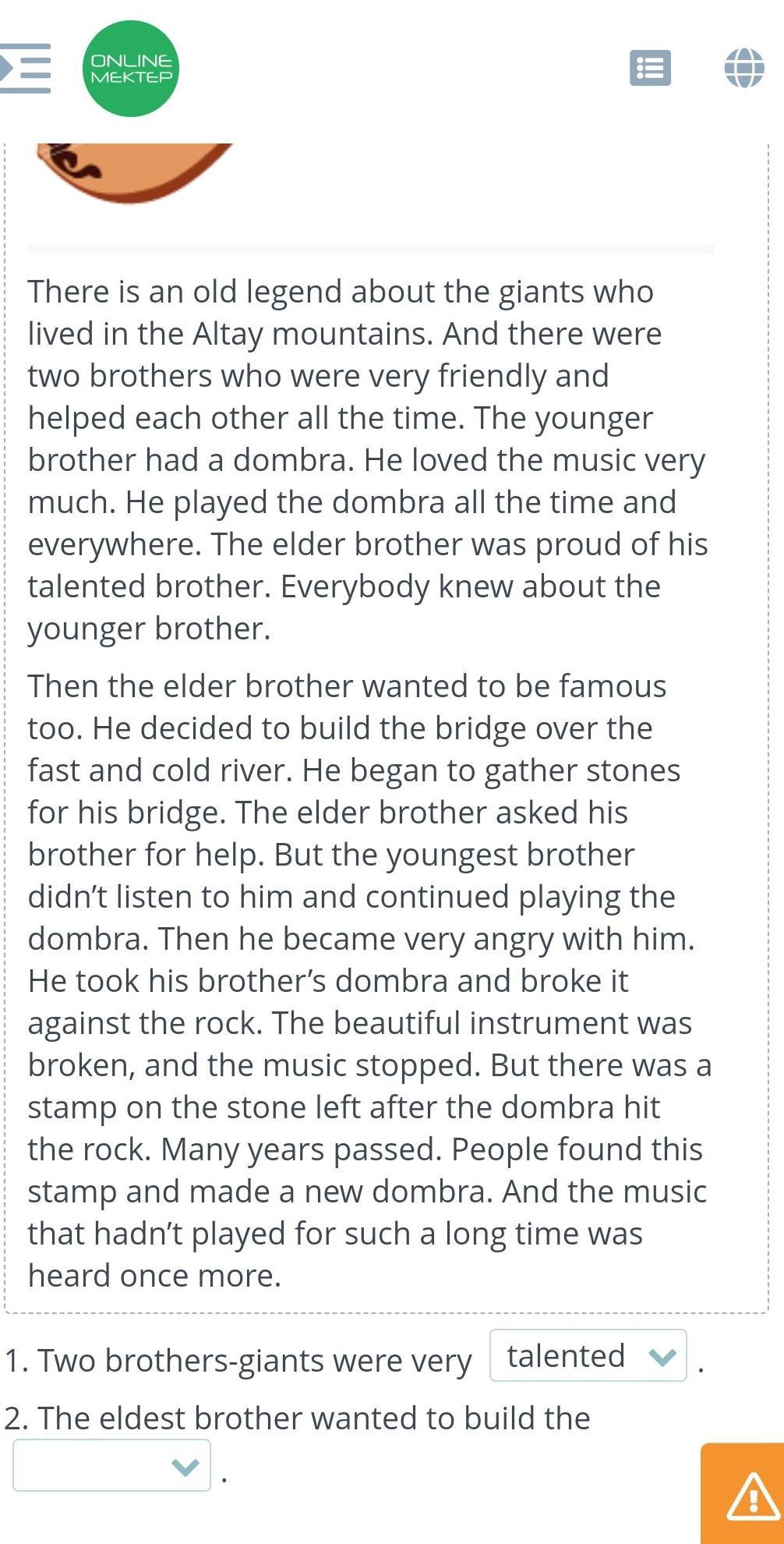Open the lesson list icon
784x1544 pixels.
(650, 68)
